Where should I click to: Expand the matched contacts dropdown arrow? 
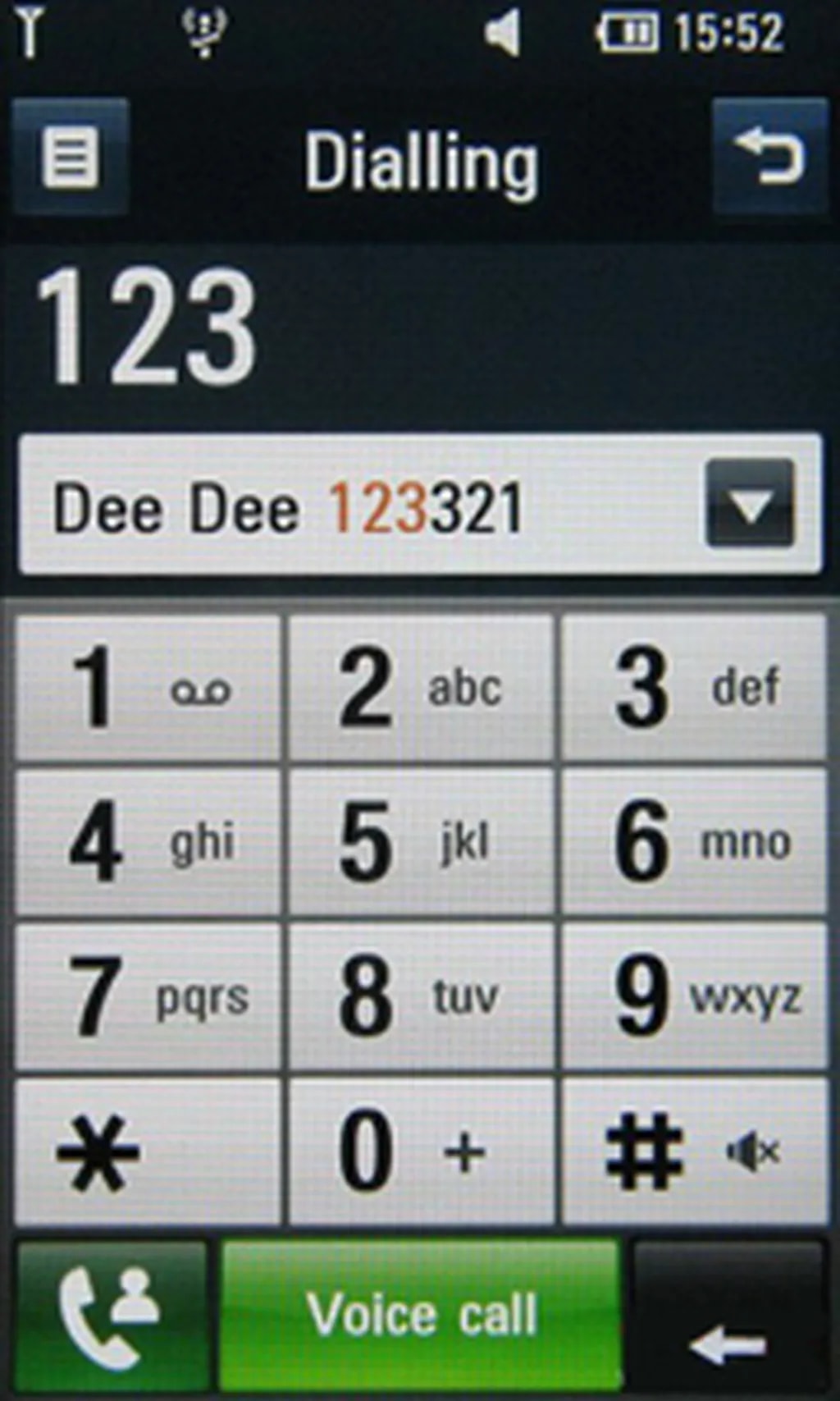pyautogui.click(x=750, y=504)
